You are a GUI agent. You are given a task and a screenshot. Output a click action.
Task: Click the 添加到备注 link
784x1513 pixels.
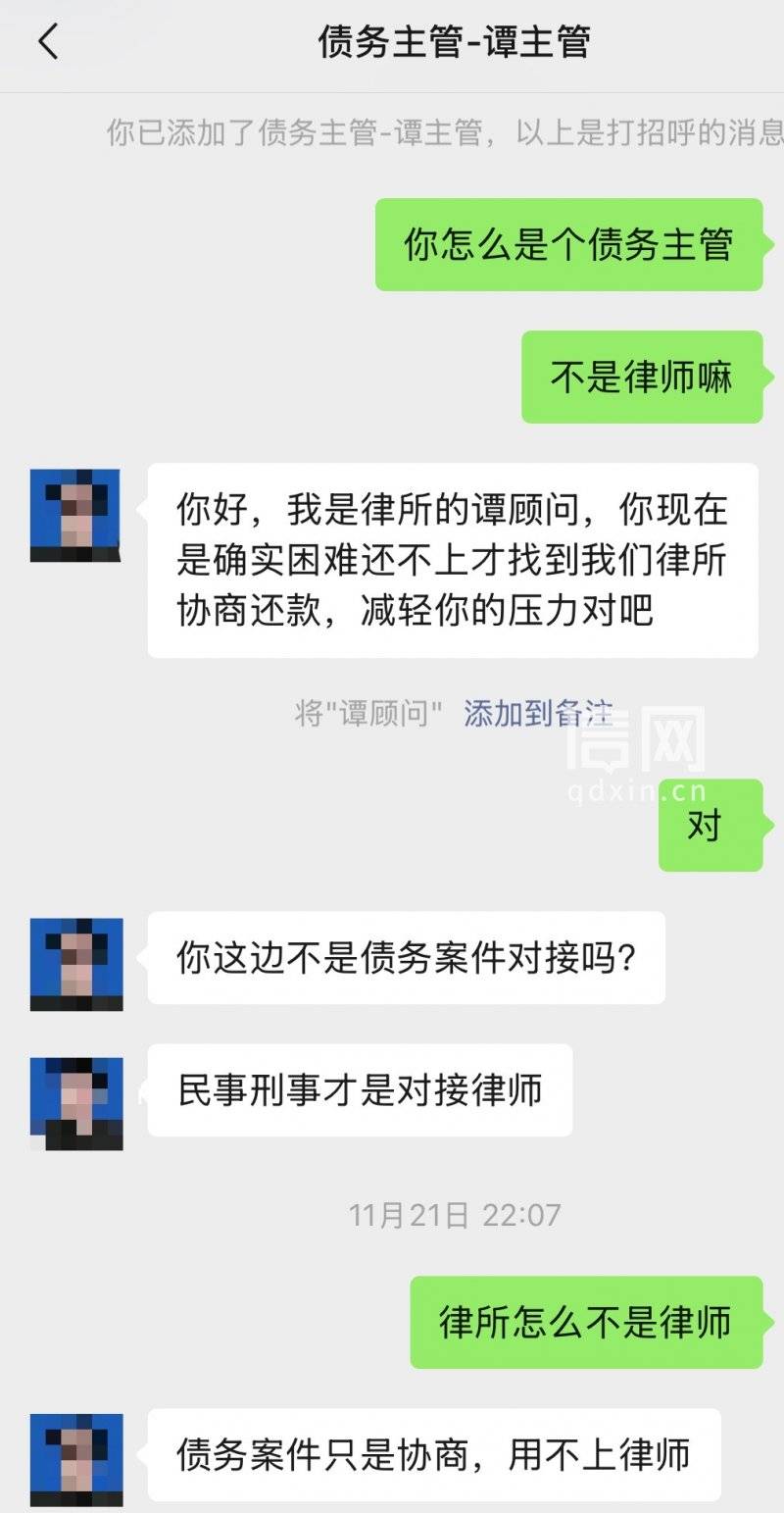pos(535,717)
